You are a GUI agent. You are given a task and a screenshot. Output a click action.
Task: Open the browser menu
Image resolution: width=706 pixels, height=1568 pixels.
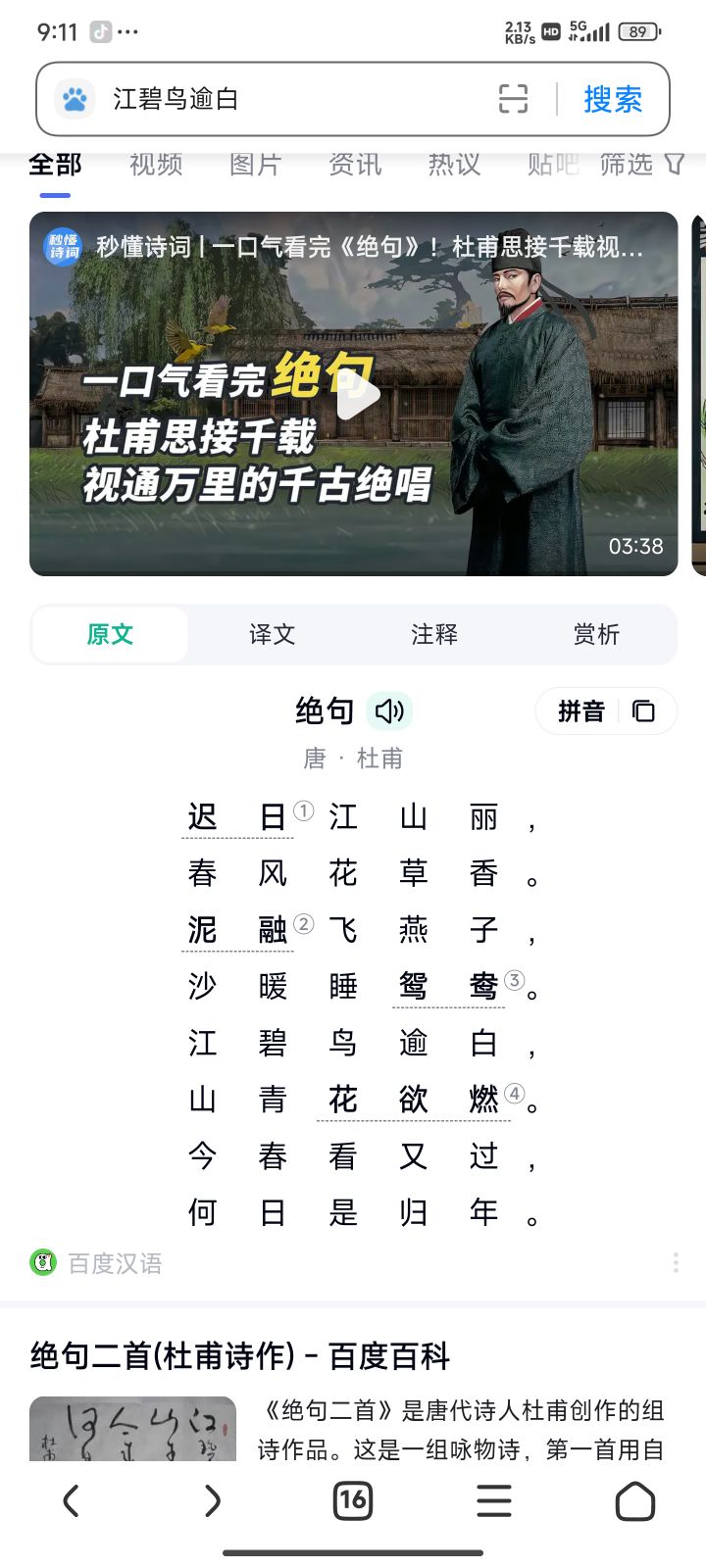(493, 1500)
